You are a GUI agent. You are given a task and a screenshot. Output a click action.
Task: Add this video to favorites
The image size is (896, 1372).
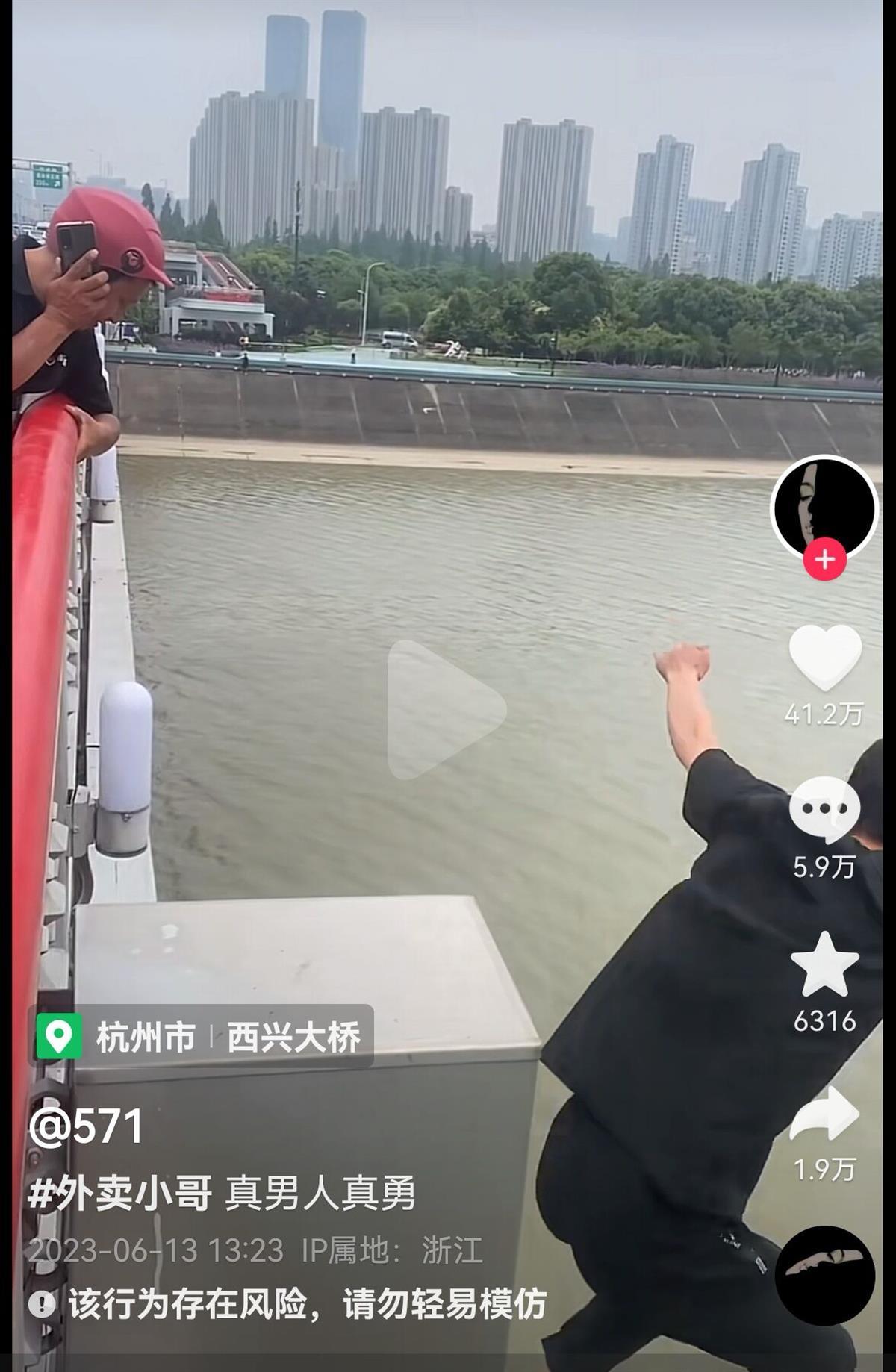824,964
